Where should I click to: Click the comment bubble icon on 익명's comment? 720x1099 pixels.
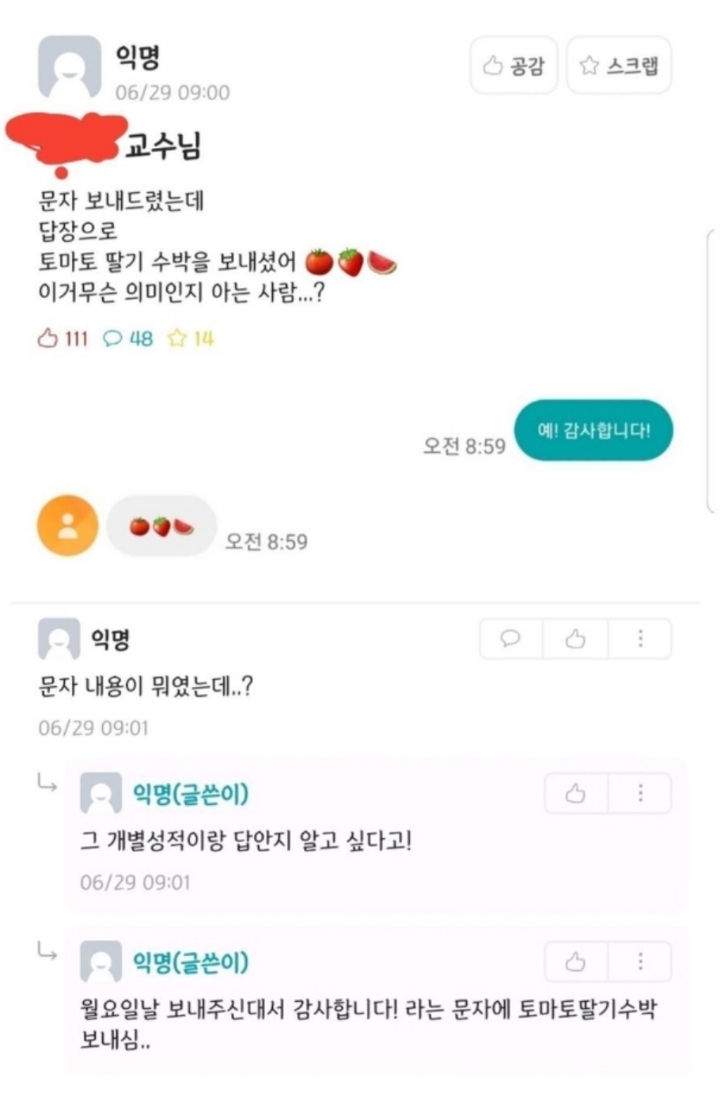click(510, 640)
